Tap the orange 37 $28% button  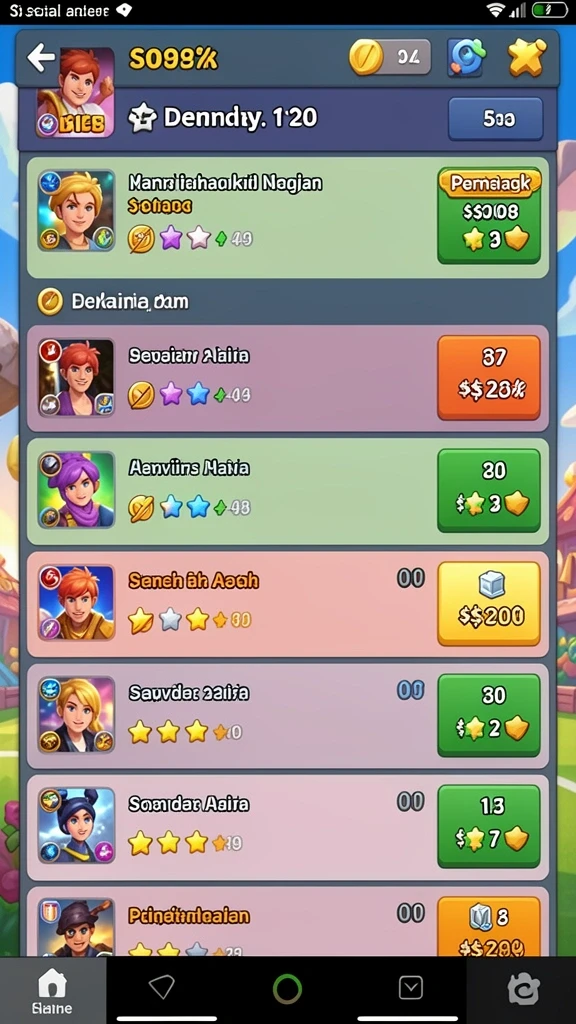coord(489,377)
